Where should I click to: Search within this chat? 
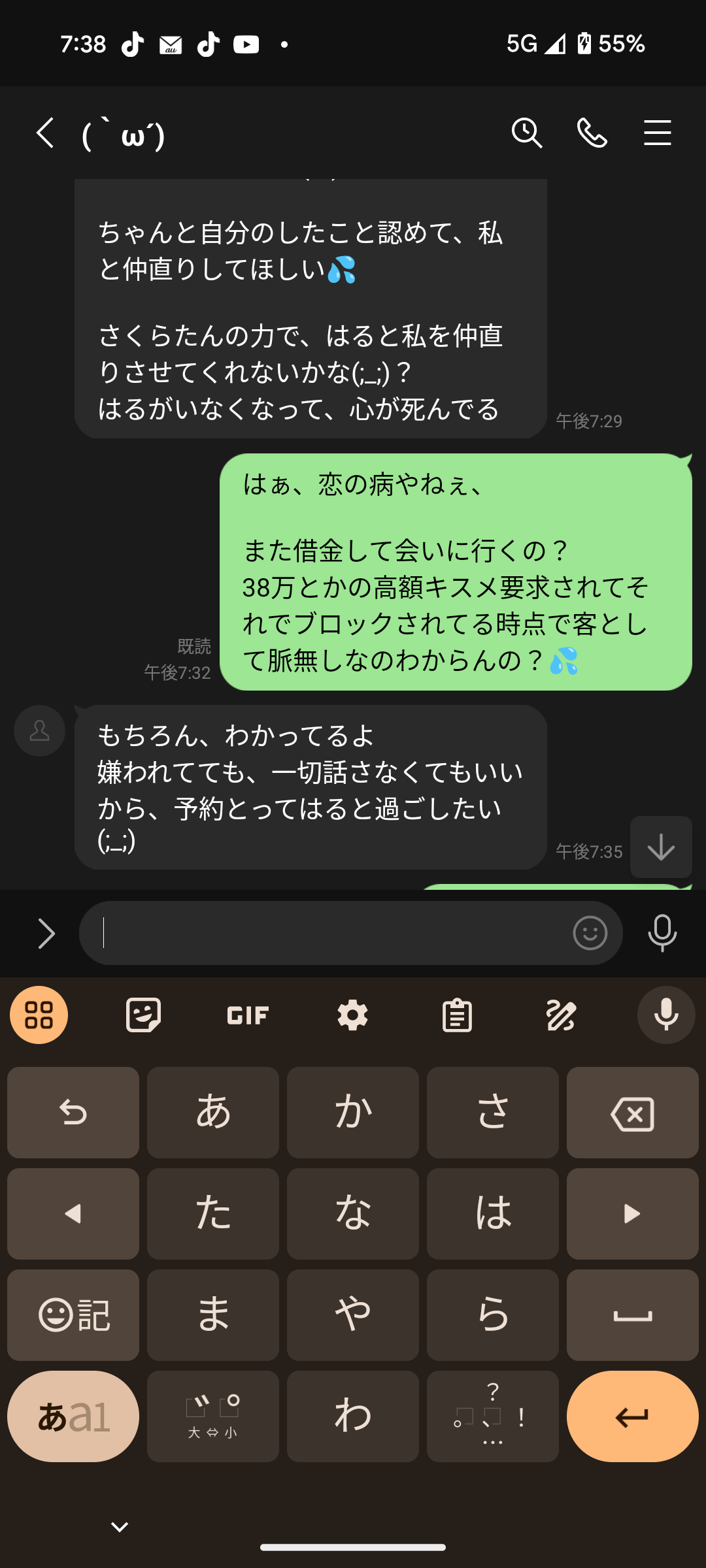(x=526, y=133)
